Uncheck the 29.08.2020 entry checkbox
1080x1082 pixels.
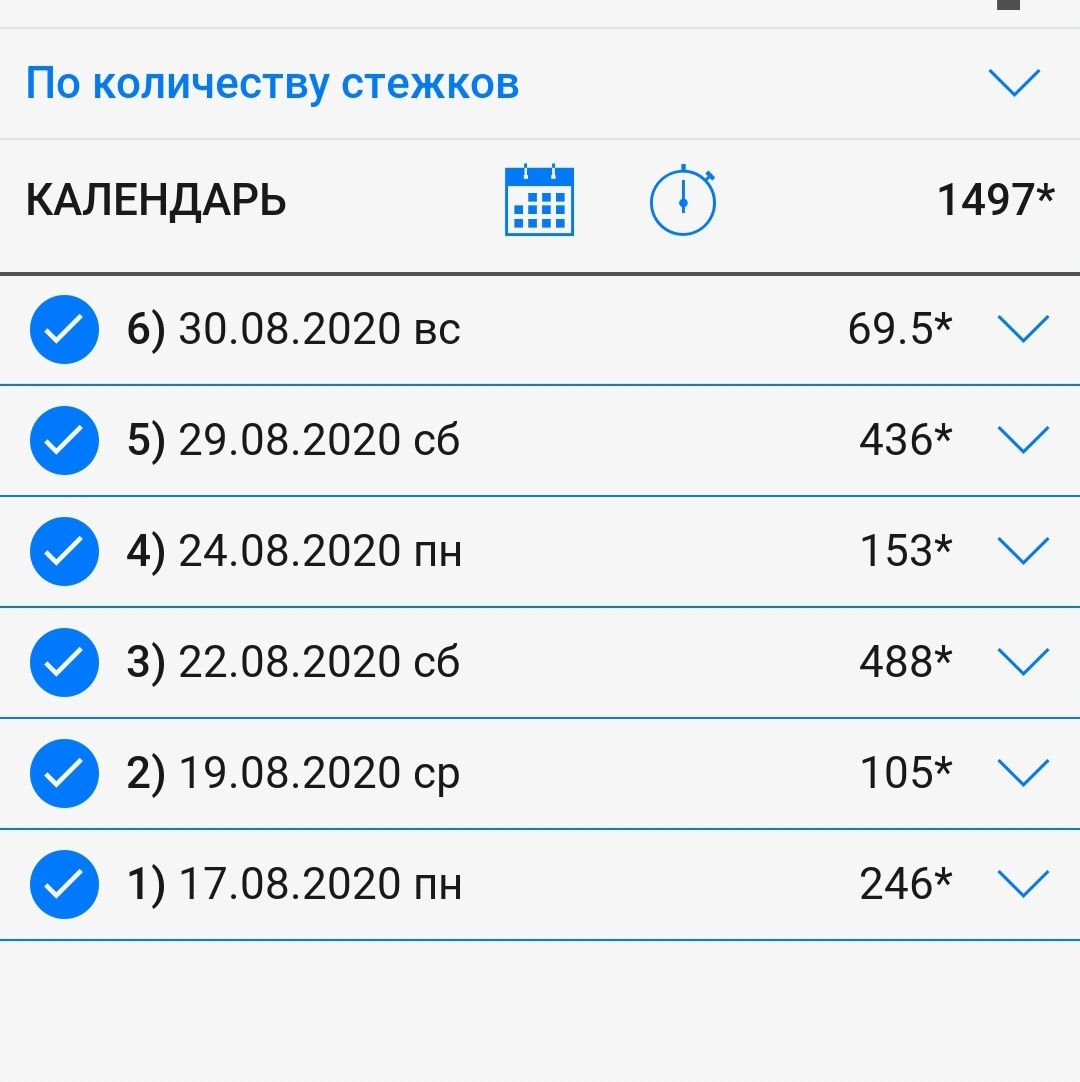(x=64, y=440)
